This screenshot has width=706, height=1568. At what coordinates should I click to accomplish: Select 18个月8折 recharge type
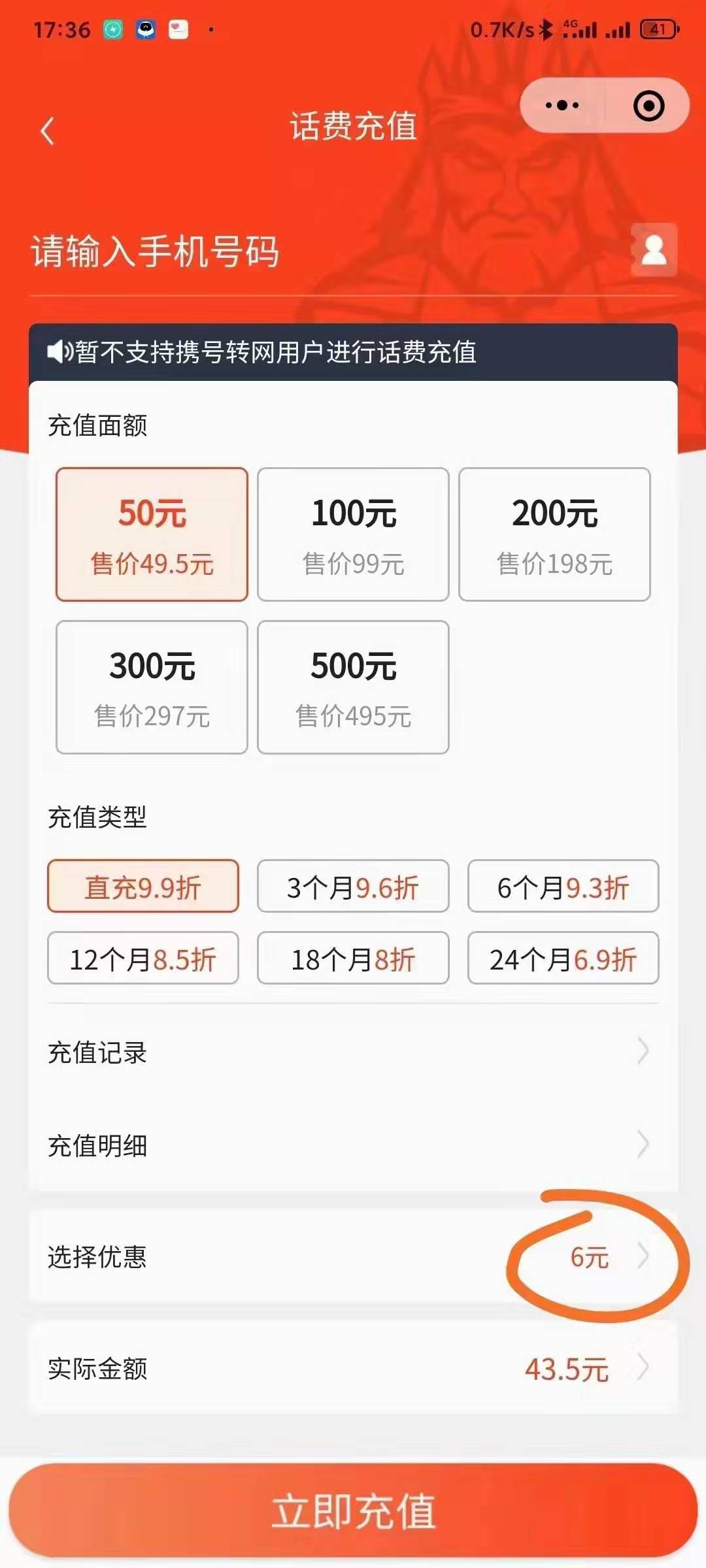tap(353, 958)
